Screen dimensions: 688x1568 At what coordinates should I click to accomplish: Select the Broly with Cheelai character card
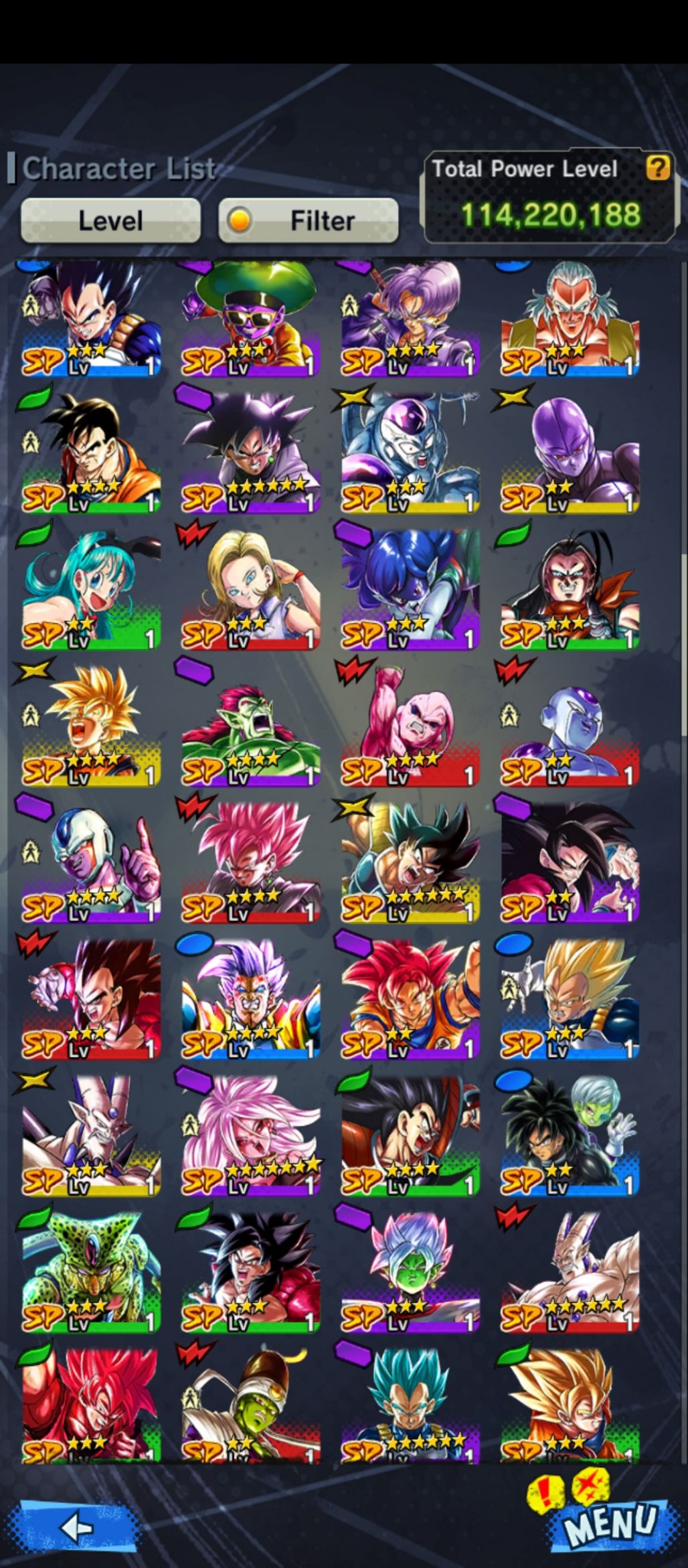tap(570, 1133)
